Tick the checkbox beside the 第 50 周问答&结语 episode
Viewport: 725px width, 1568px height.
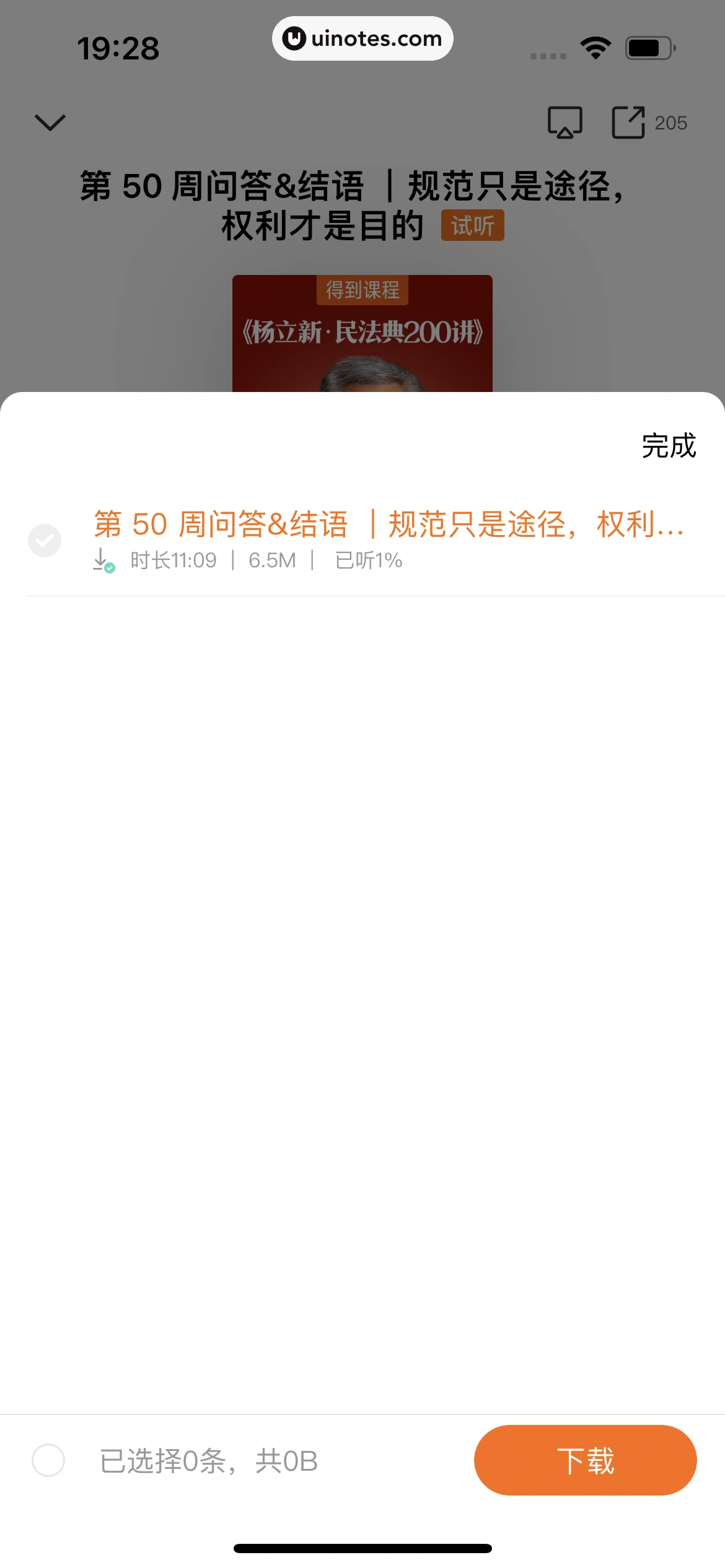click(45, 541)
